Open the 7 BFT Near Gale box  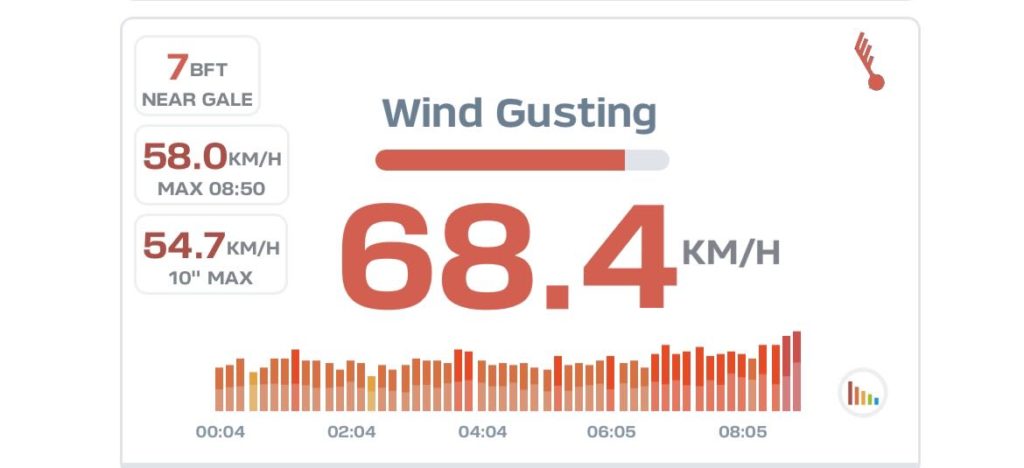(197, 77)
